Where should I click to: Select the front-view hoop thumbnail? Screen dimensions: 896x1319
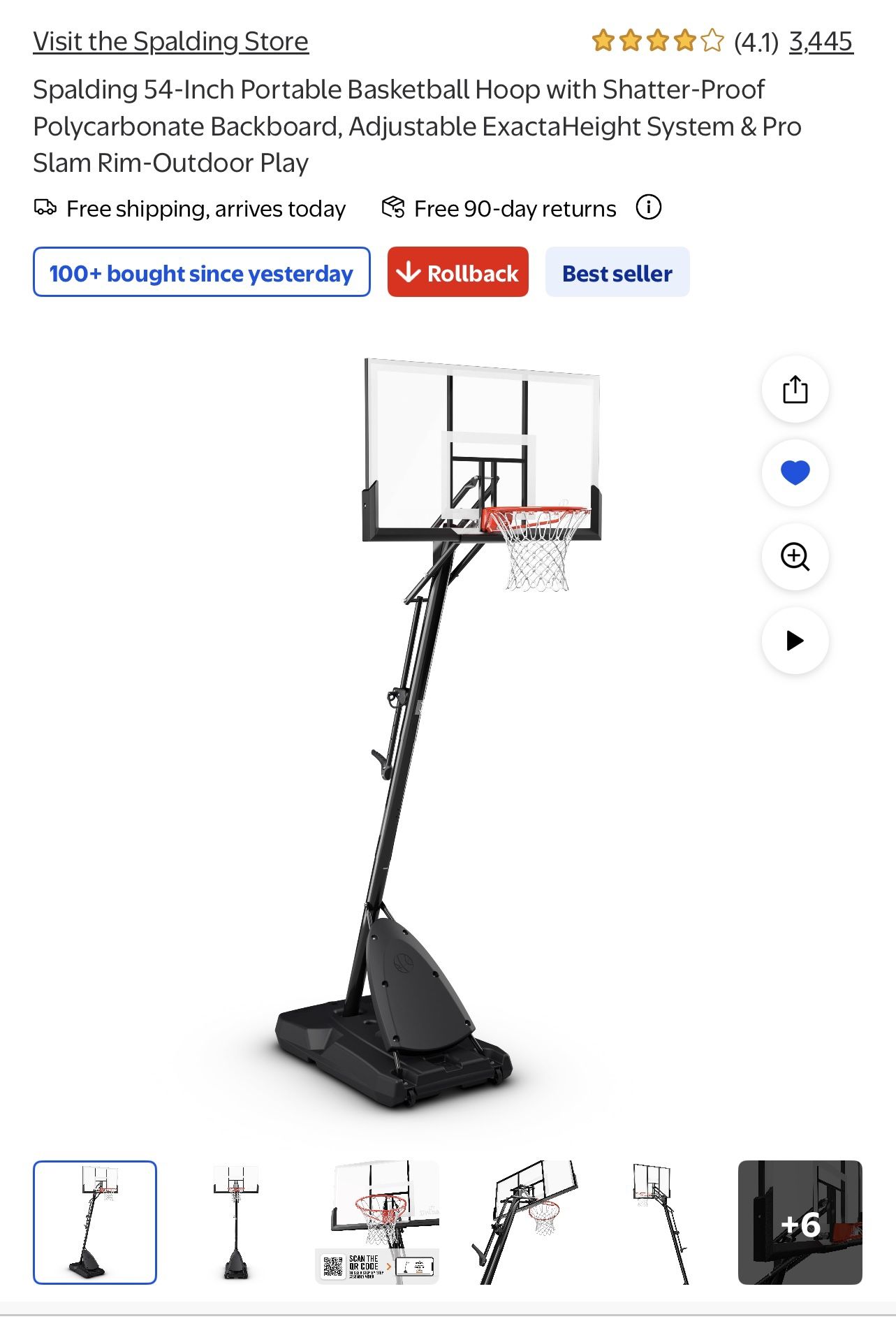[236, 1222]
